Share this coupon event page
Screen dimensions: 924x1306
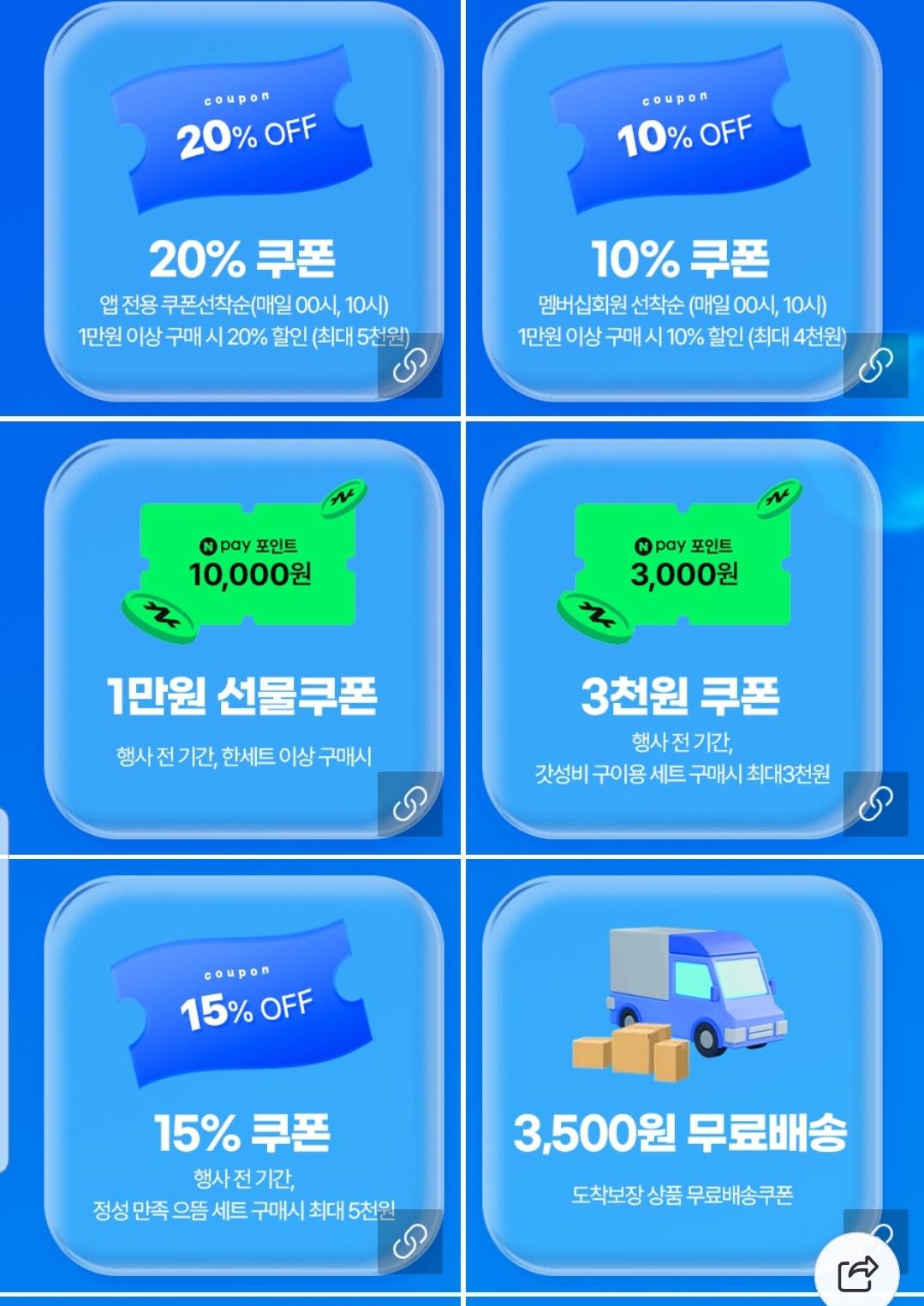click(x=857, y=1274)
